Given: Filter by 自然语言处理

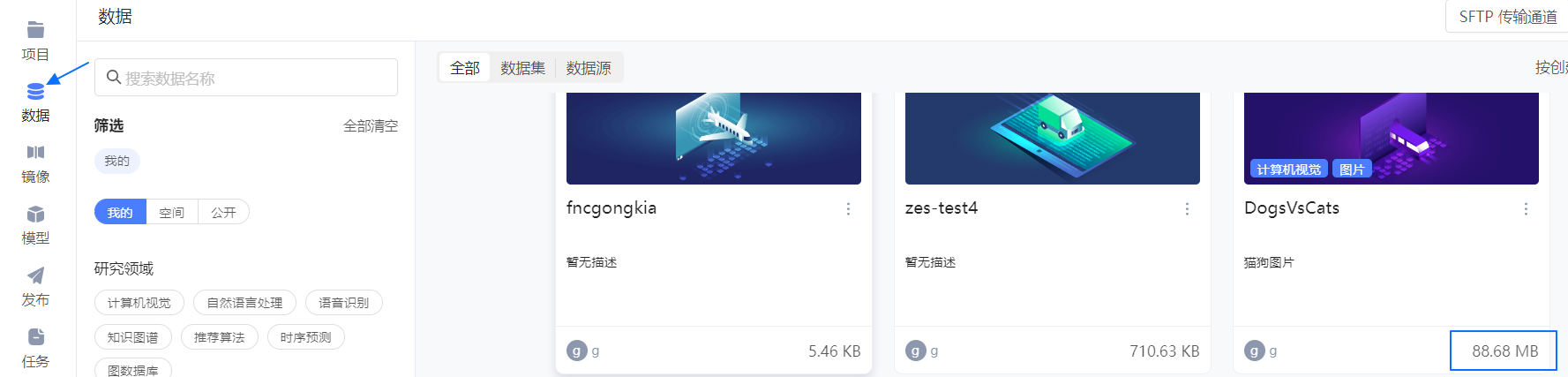Looking at the screenshot, I should click(244, 303).
